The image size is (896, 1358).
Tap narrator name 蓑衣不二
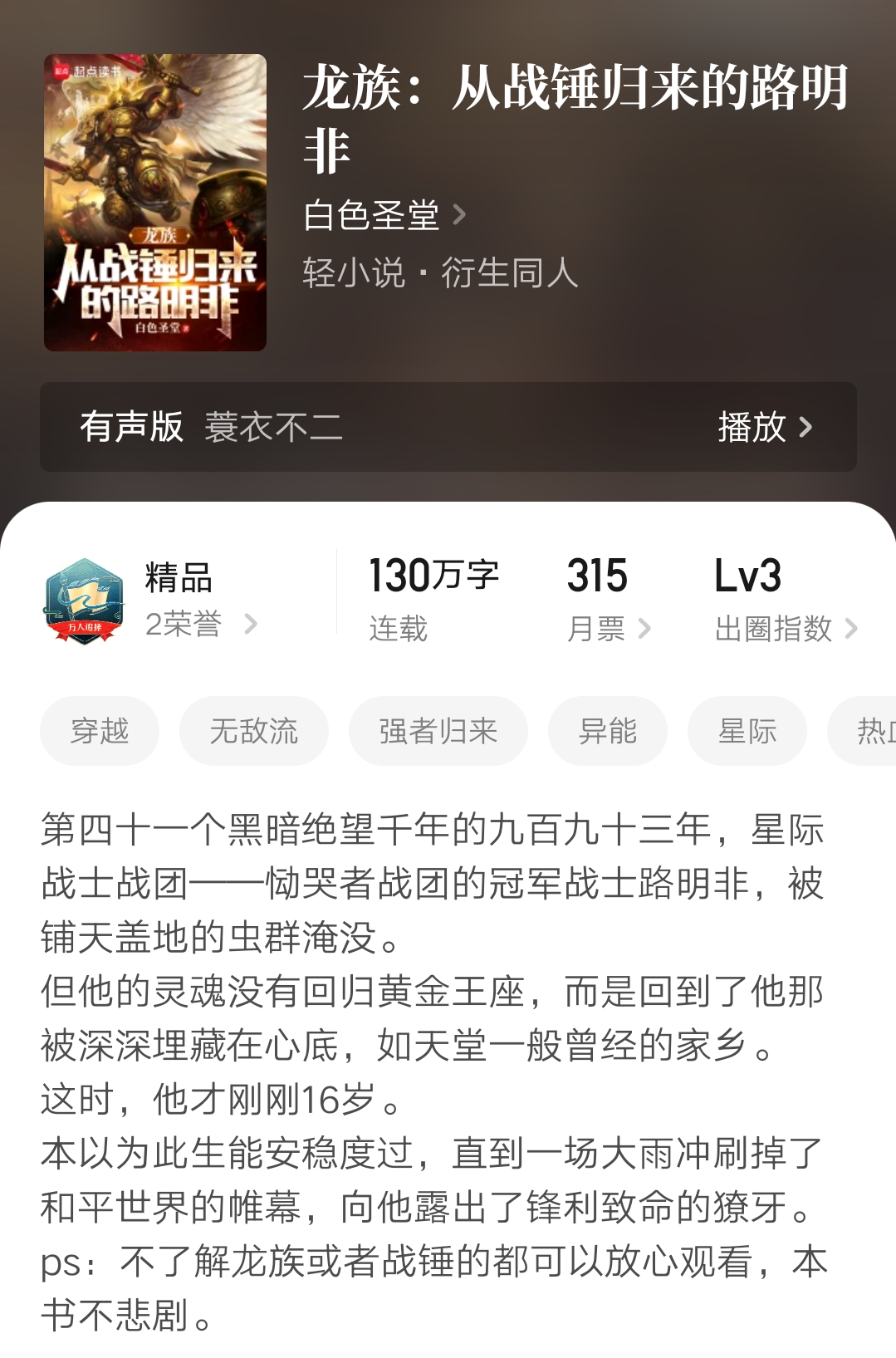point(274,429)
